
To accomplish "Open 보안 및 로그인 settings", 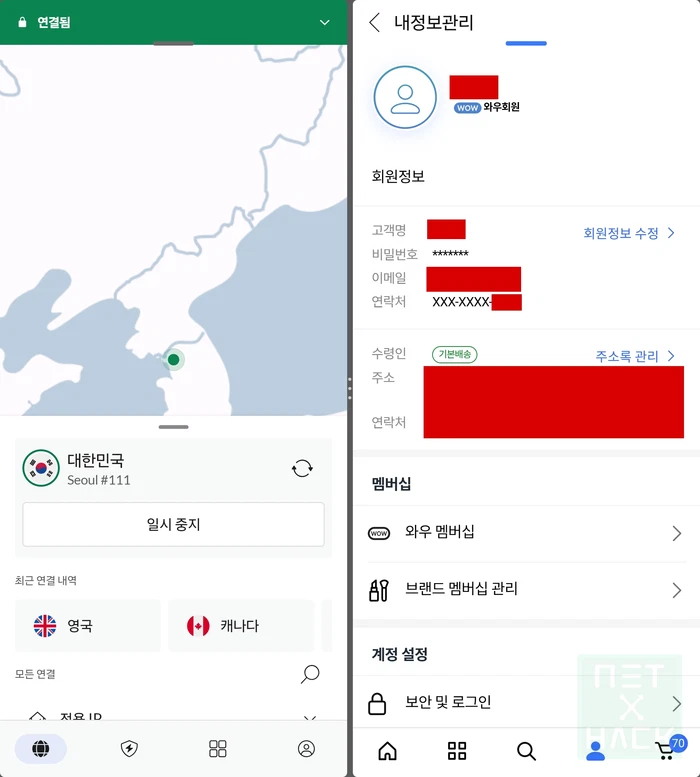I will point(526,702).
